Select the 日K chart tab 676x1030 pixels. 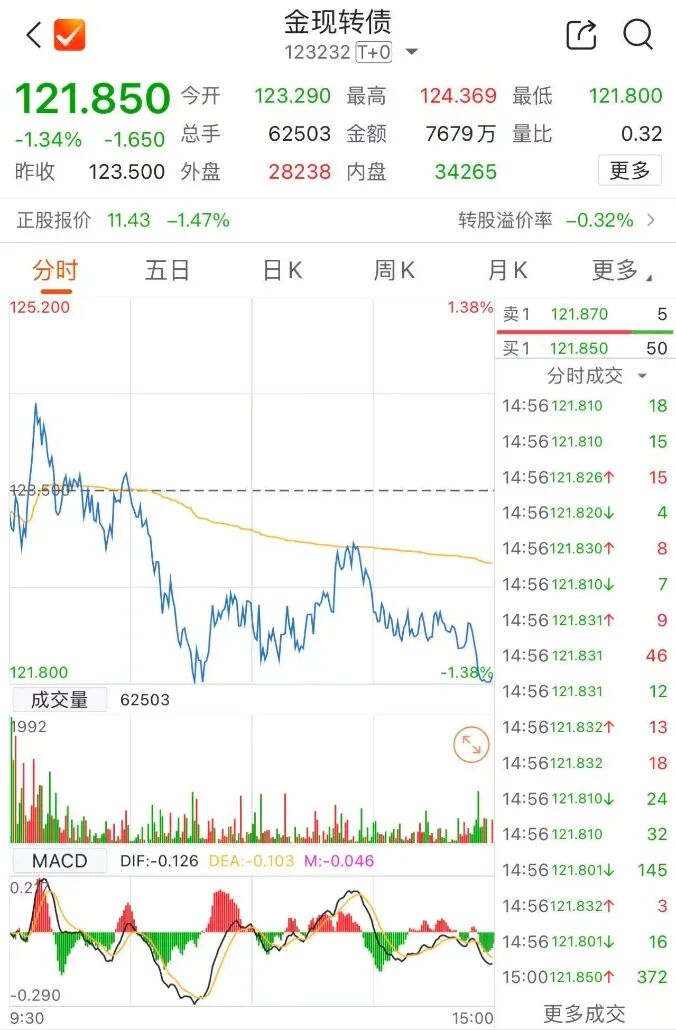pyautogui.click(x=282, y=270)
